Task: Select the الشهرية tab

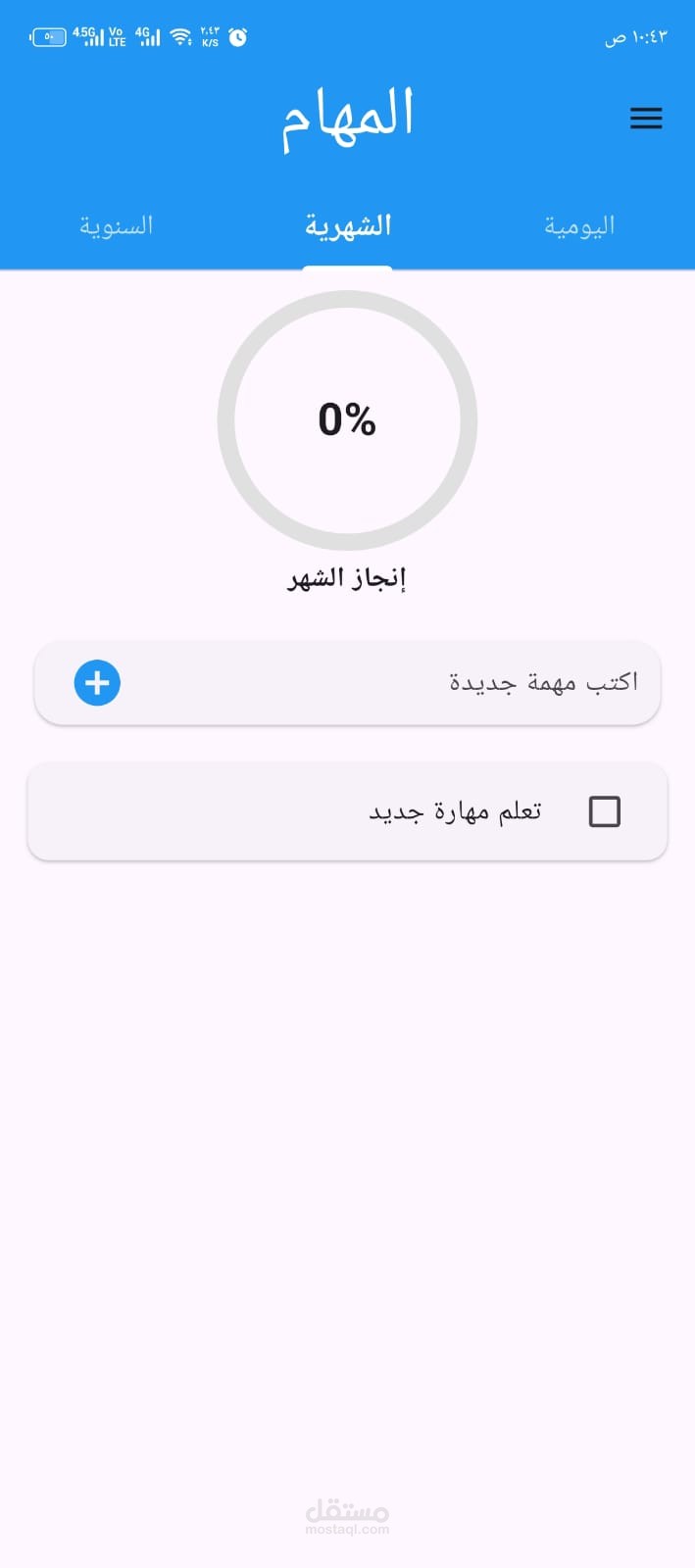Action: 348,226
